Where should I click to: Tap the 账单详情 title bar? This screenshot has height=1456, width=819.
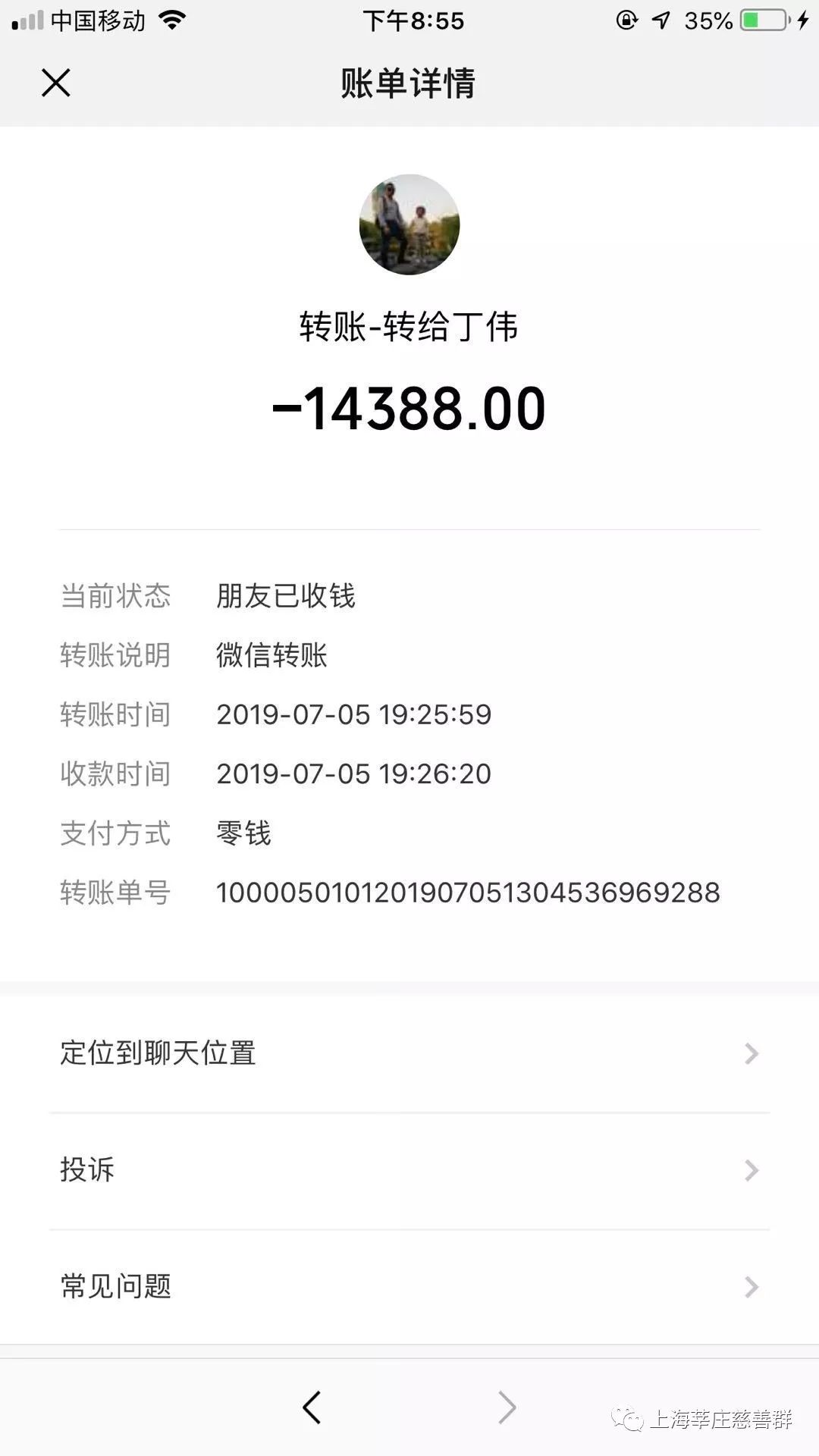409,85
